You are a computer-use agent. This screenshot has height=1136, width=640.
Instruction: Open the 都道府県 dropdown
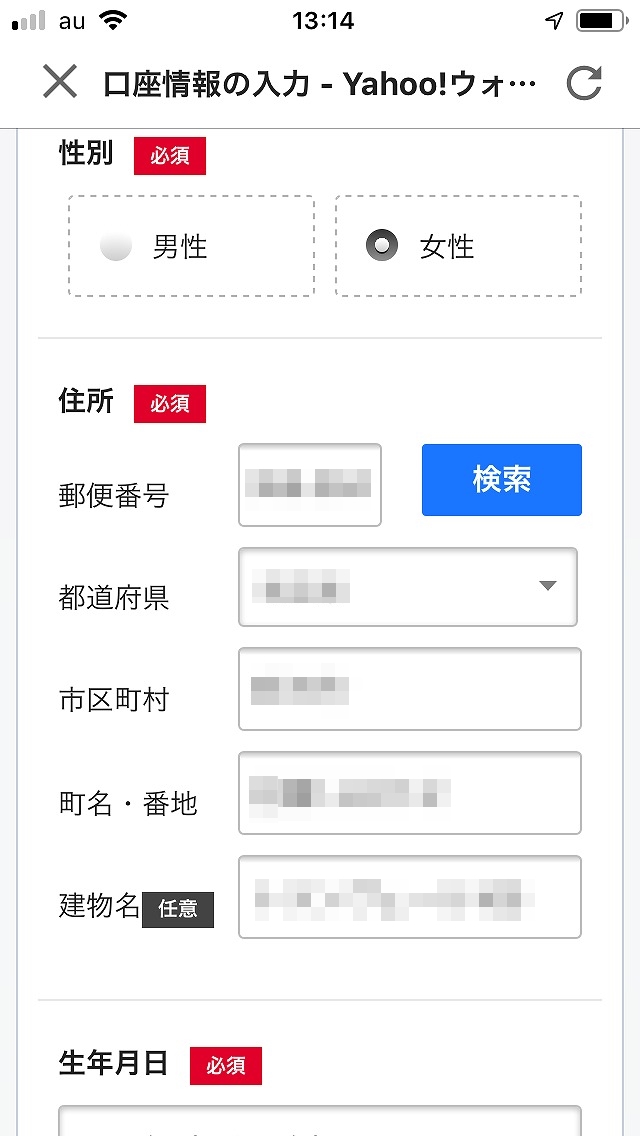(408, 587)
